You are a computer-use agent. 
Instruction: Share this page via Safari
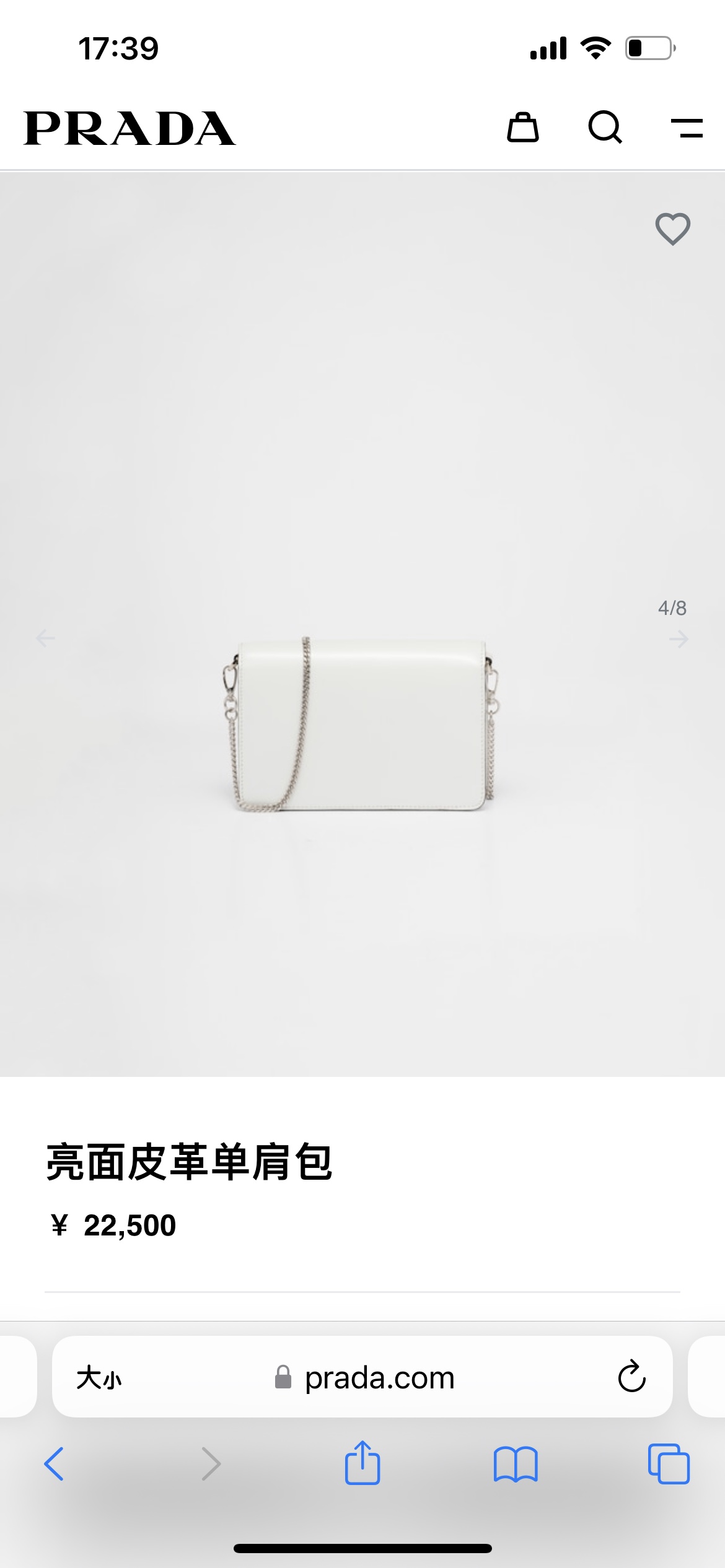pos(362,1463)
